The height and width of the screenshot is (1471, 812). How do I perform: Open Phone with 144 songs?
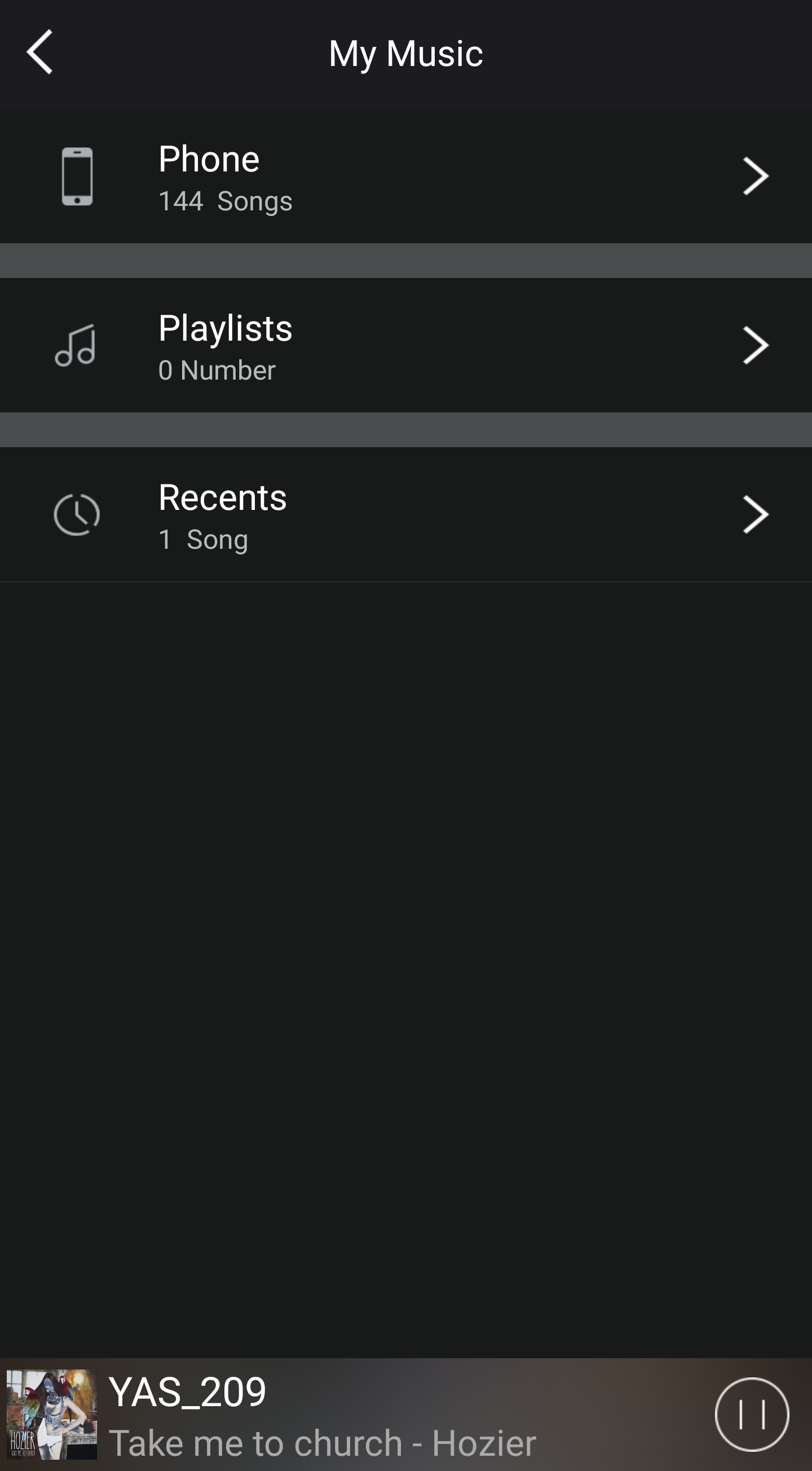tap(405, 176)
